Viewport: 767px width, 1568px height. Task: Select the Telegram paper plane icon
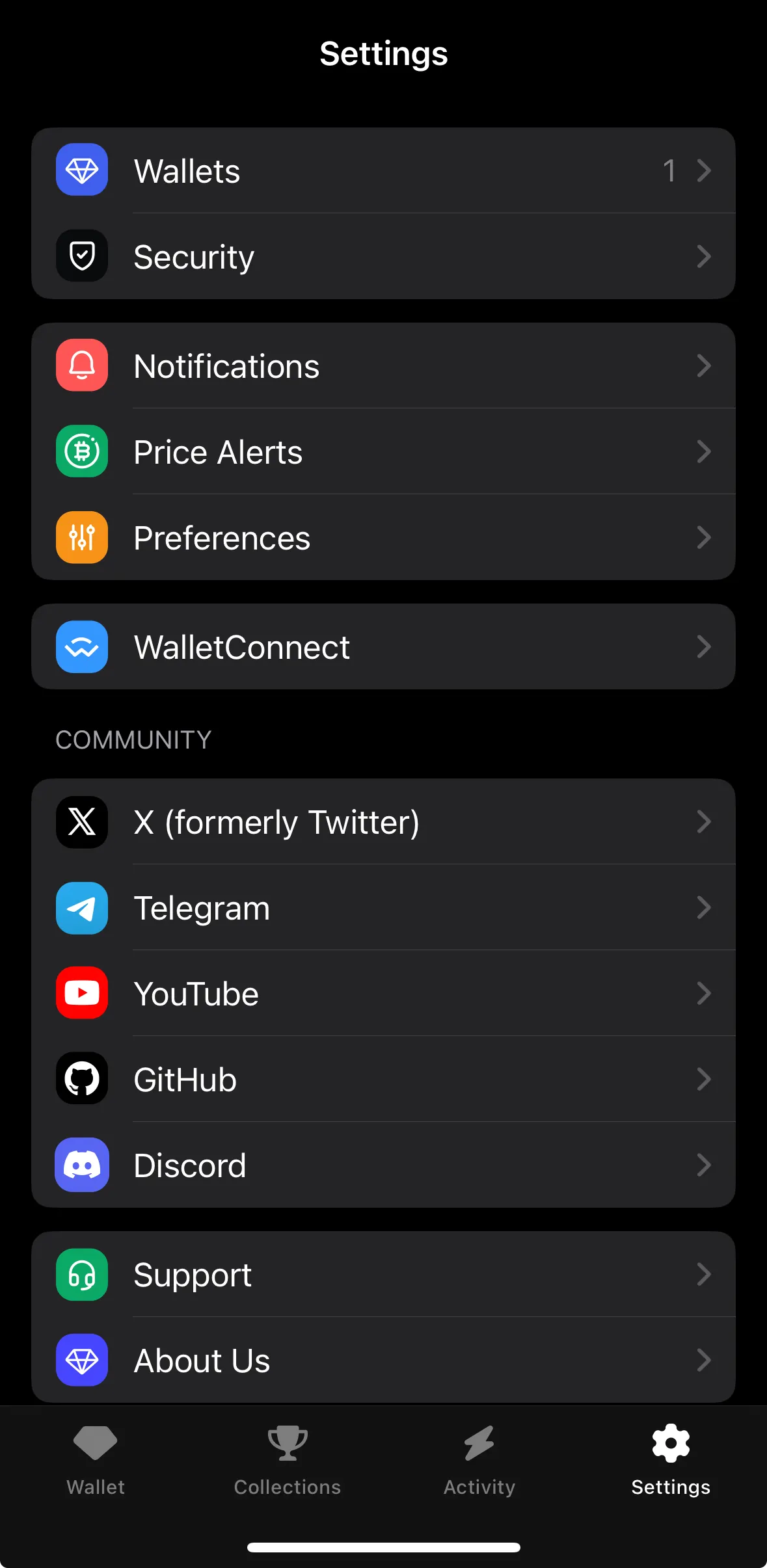(81, 908)
